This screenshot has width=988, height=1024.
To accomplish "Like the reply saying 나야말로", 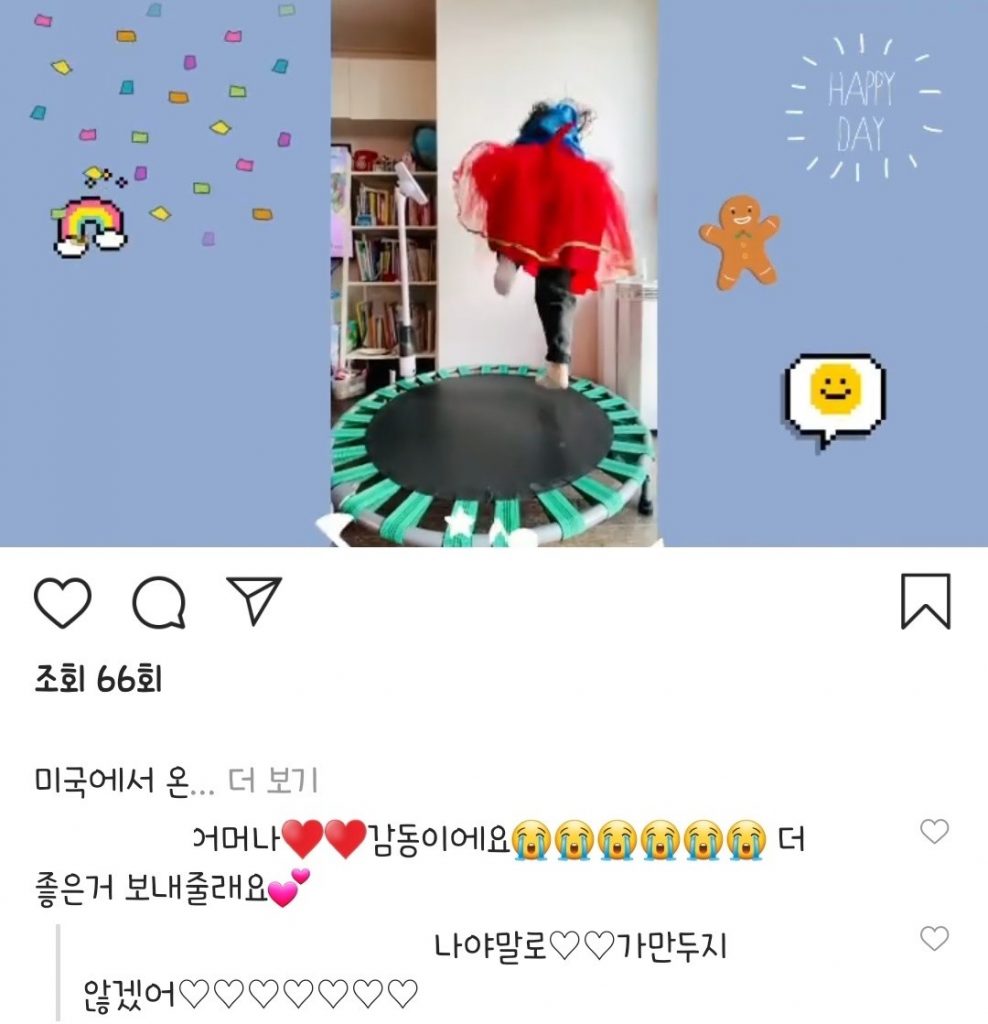I will pyautogui.click(x=934, y=939).
